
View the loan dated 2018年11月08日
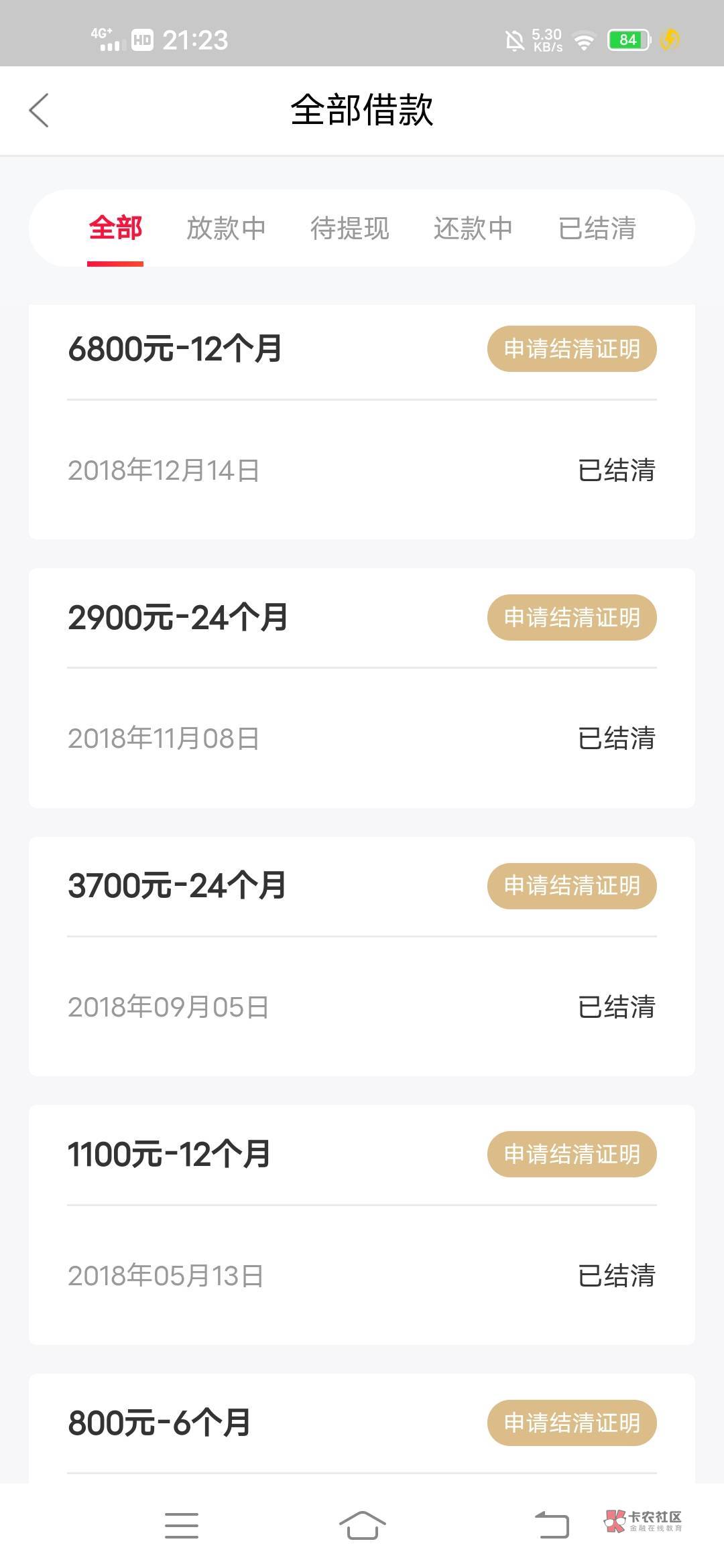362,738
